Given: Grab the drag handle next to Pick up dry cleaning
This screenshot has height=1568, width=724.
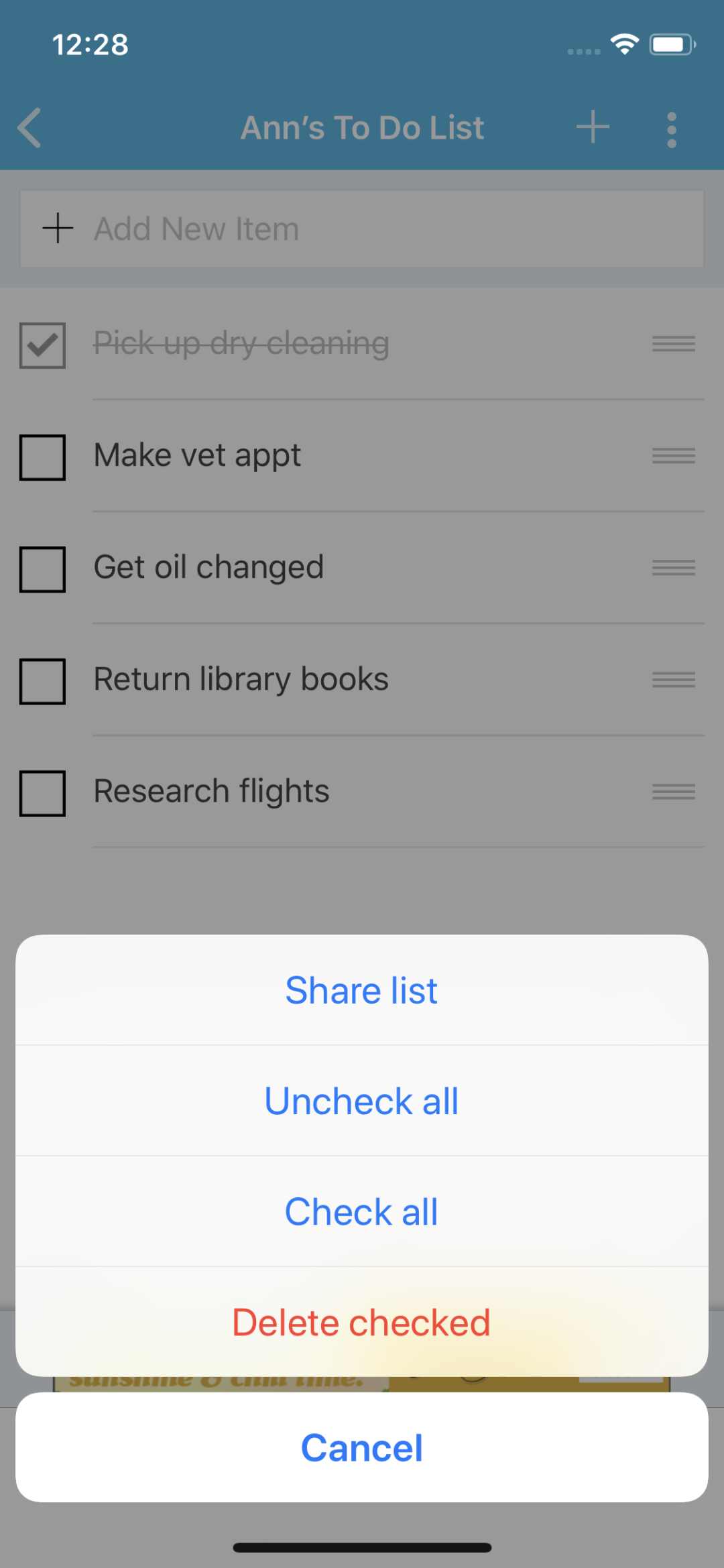Looking at the screenshot, I should point(672,344).
